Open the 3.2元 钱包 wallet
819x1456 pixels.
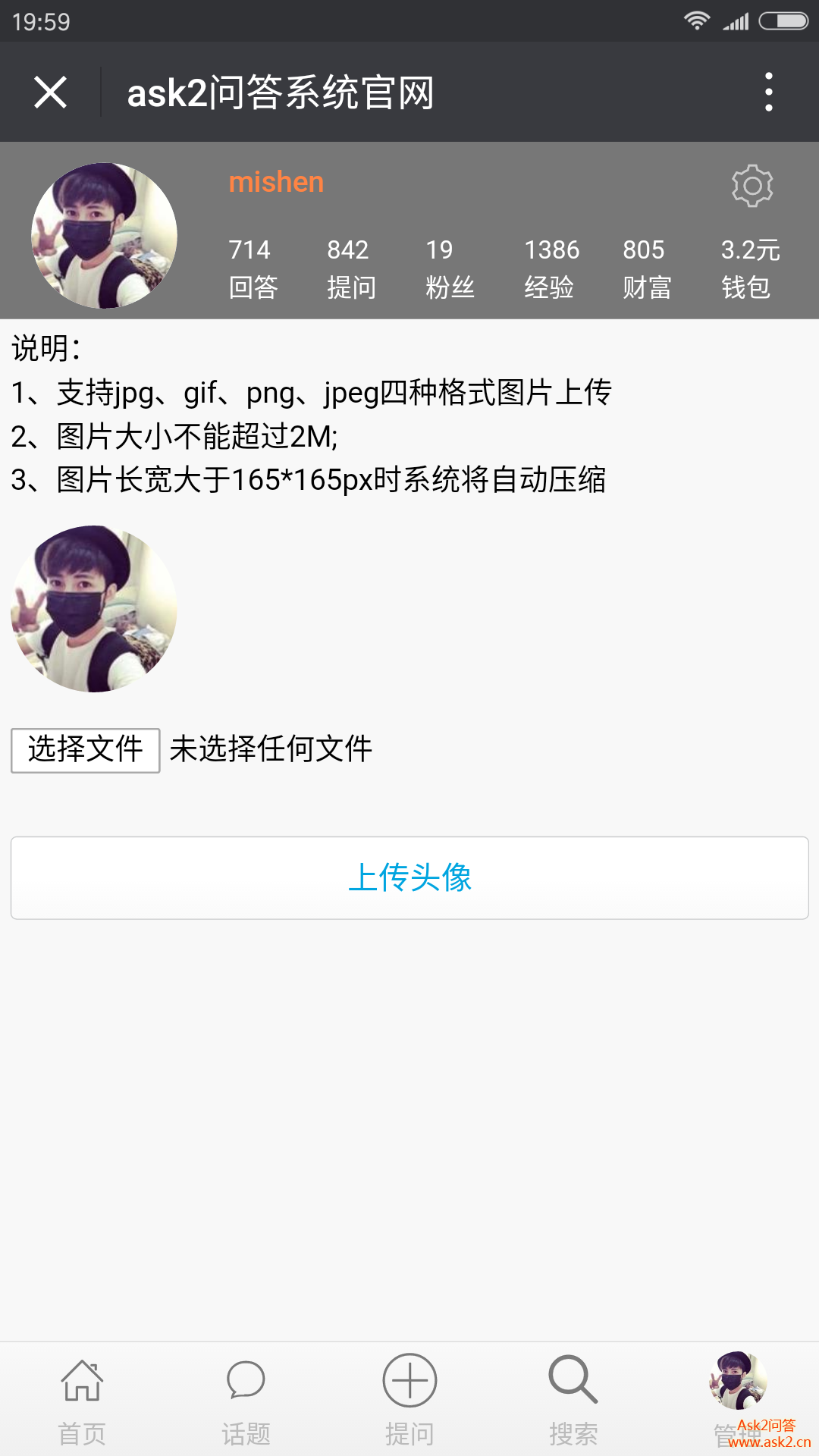(749, 268)
